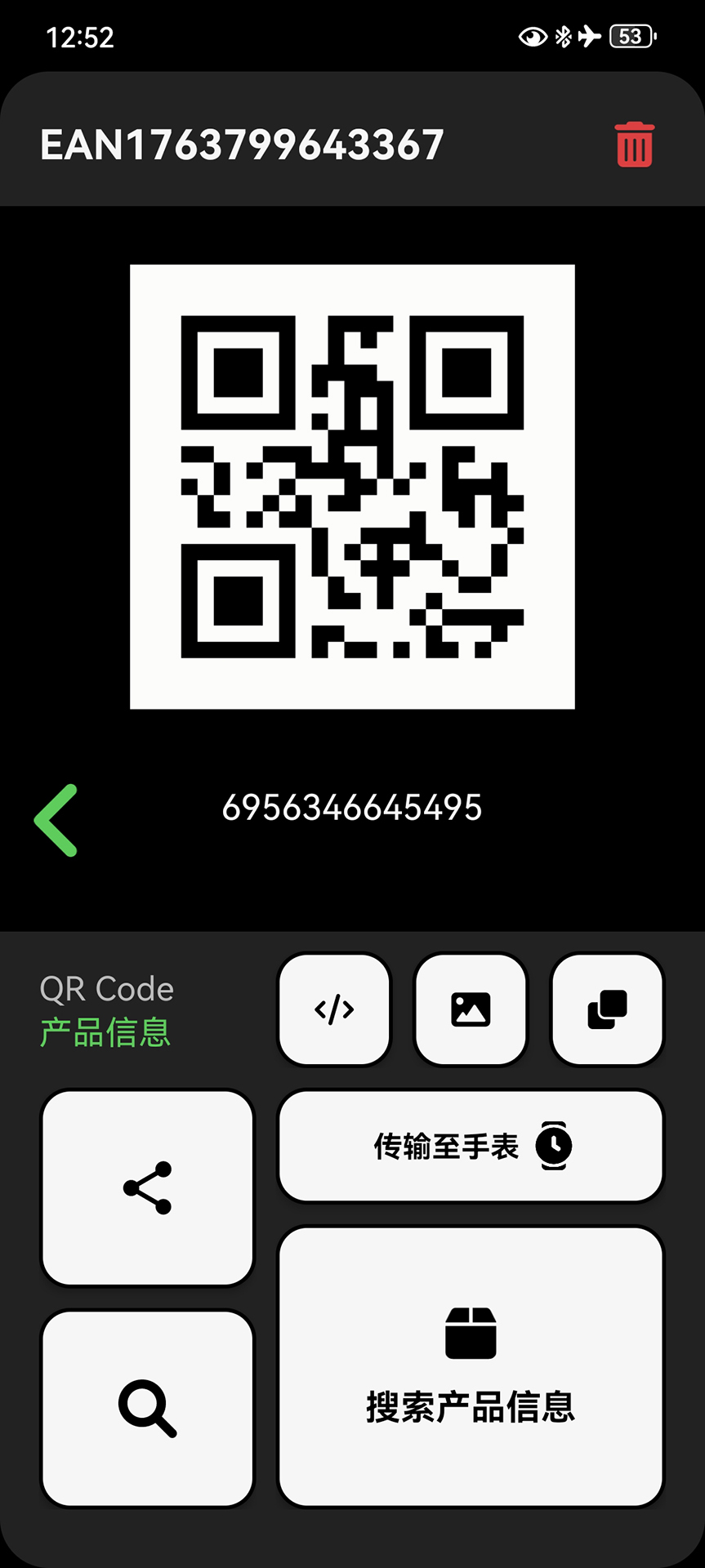Toggle Bluetooth from the status bar
This screenshot has height=1568, width=705.
click(562, 36)
